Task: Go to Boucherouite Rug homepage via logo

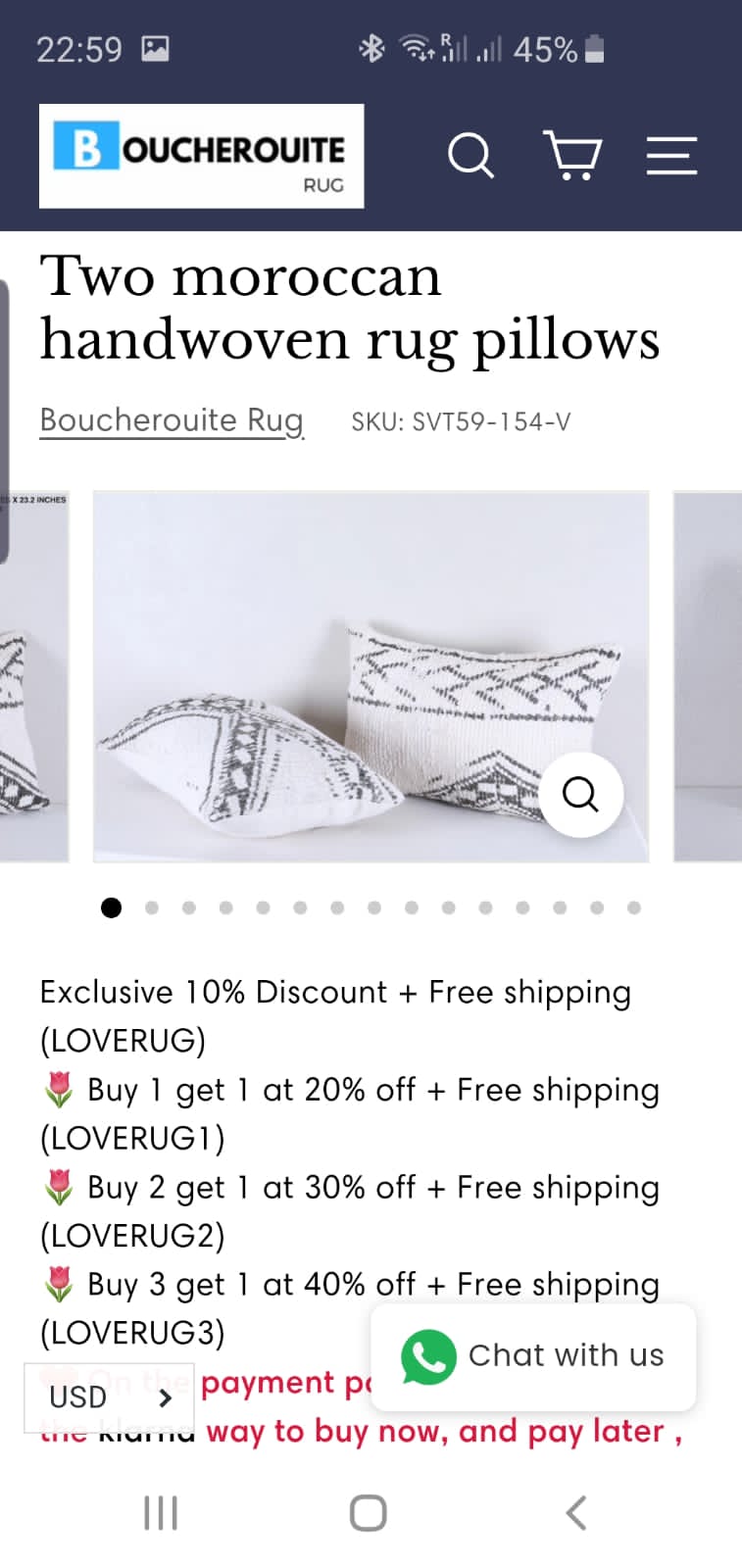Action: click(x=202, y=156)
